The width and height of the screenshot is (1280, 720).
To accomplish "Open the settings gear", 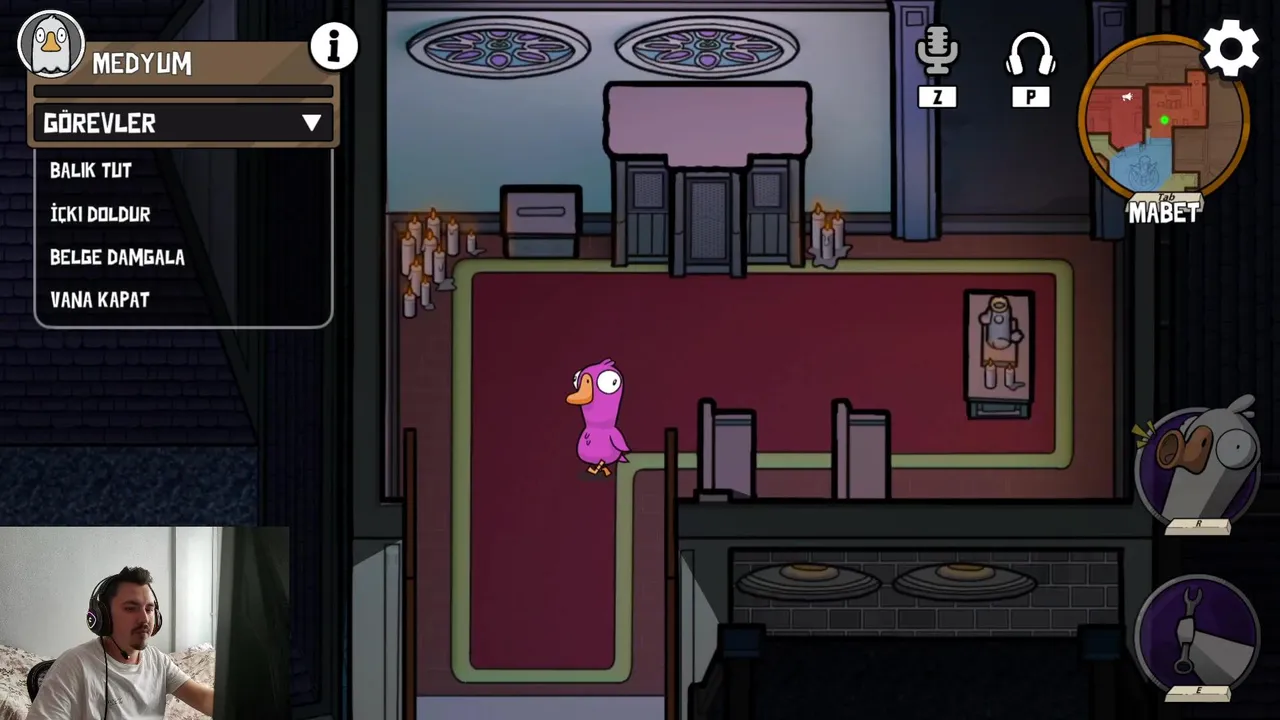I will click(x=1230, y=48).
